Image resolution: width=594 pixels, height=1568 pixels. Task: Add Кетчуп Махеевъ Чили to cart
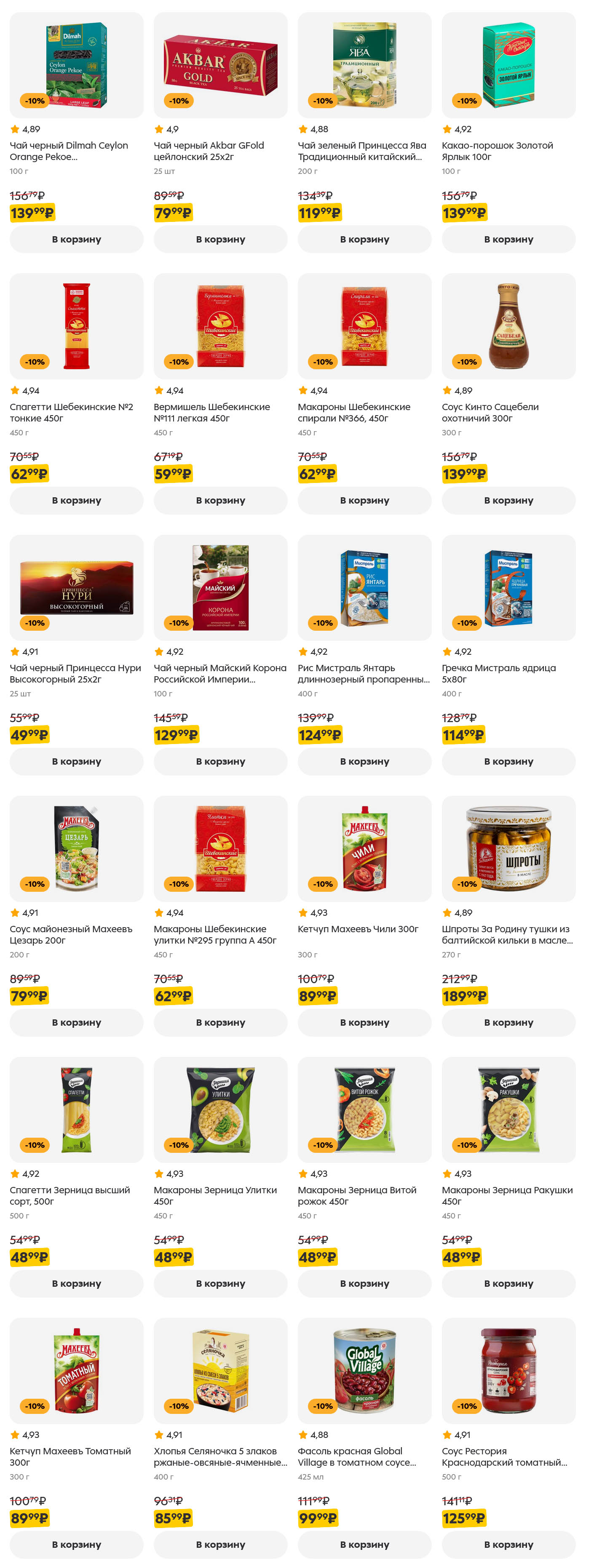tap(364, 1023)
